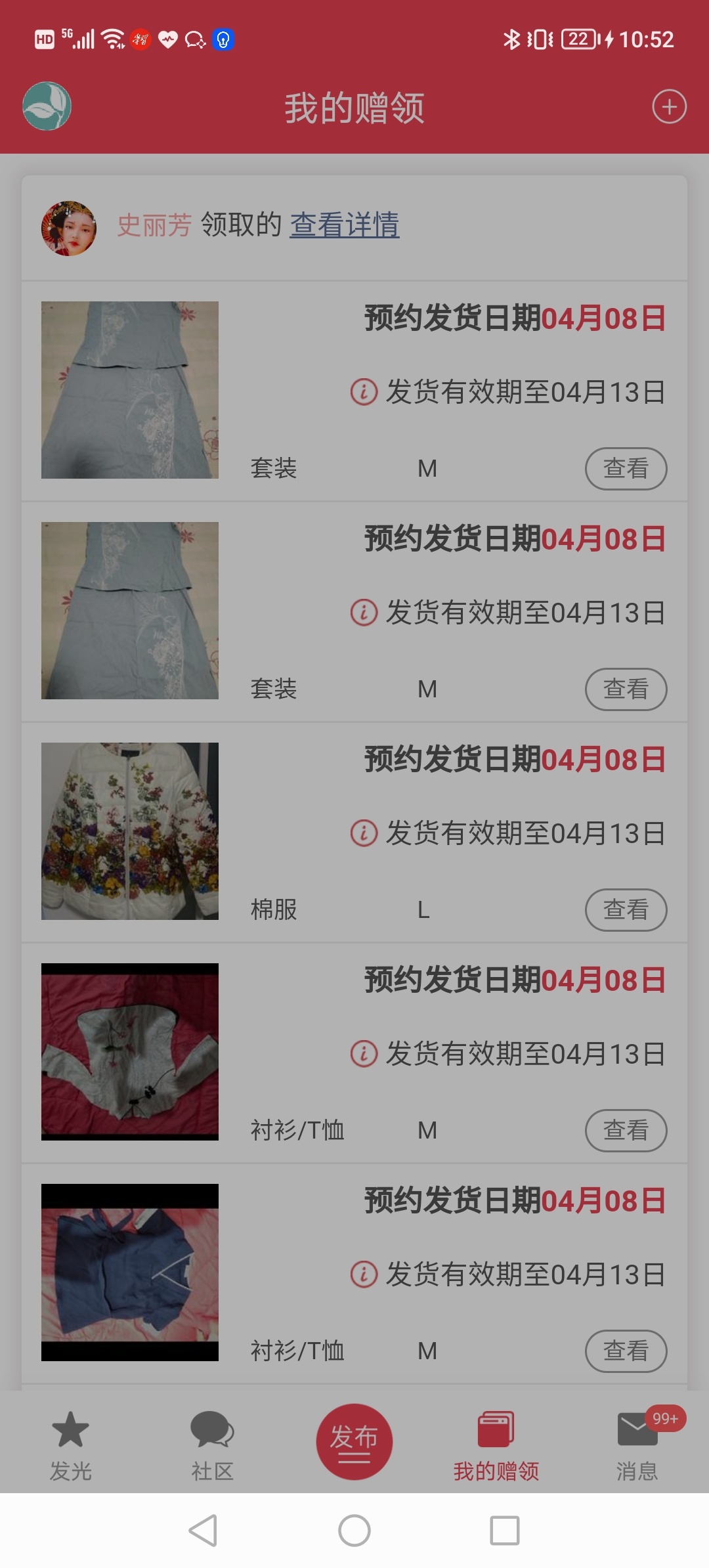Viewport: 709px width, 1568px height.
Task: Open the 查看详情 link
Action: click(345, 225)
